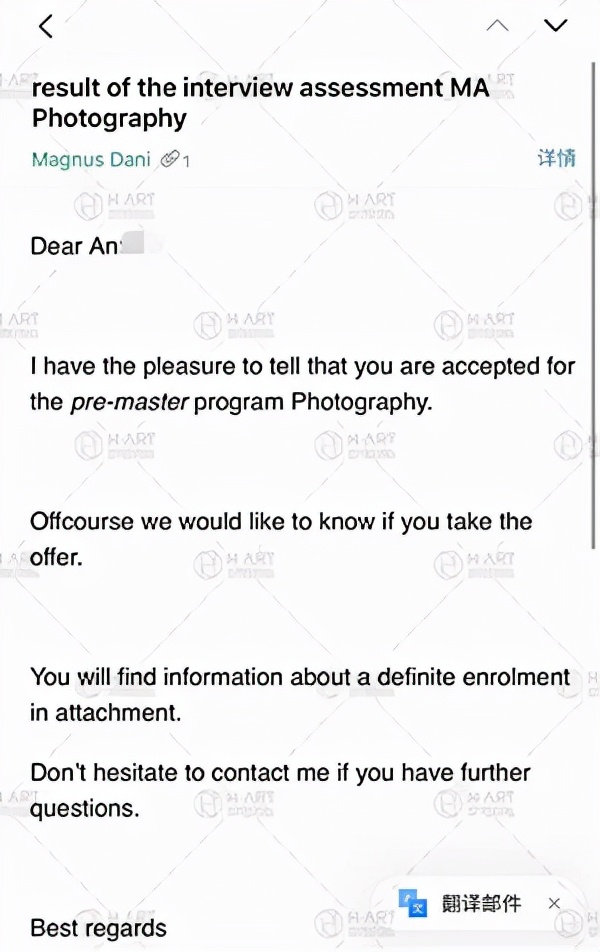This screenshot has width=600, height=952.
Task: Go back to the inbox
Action: coord(45,27)
